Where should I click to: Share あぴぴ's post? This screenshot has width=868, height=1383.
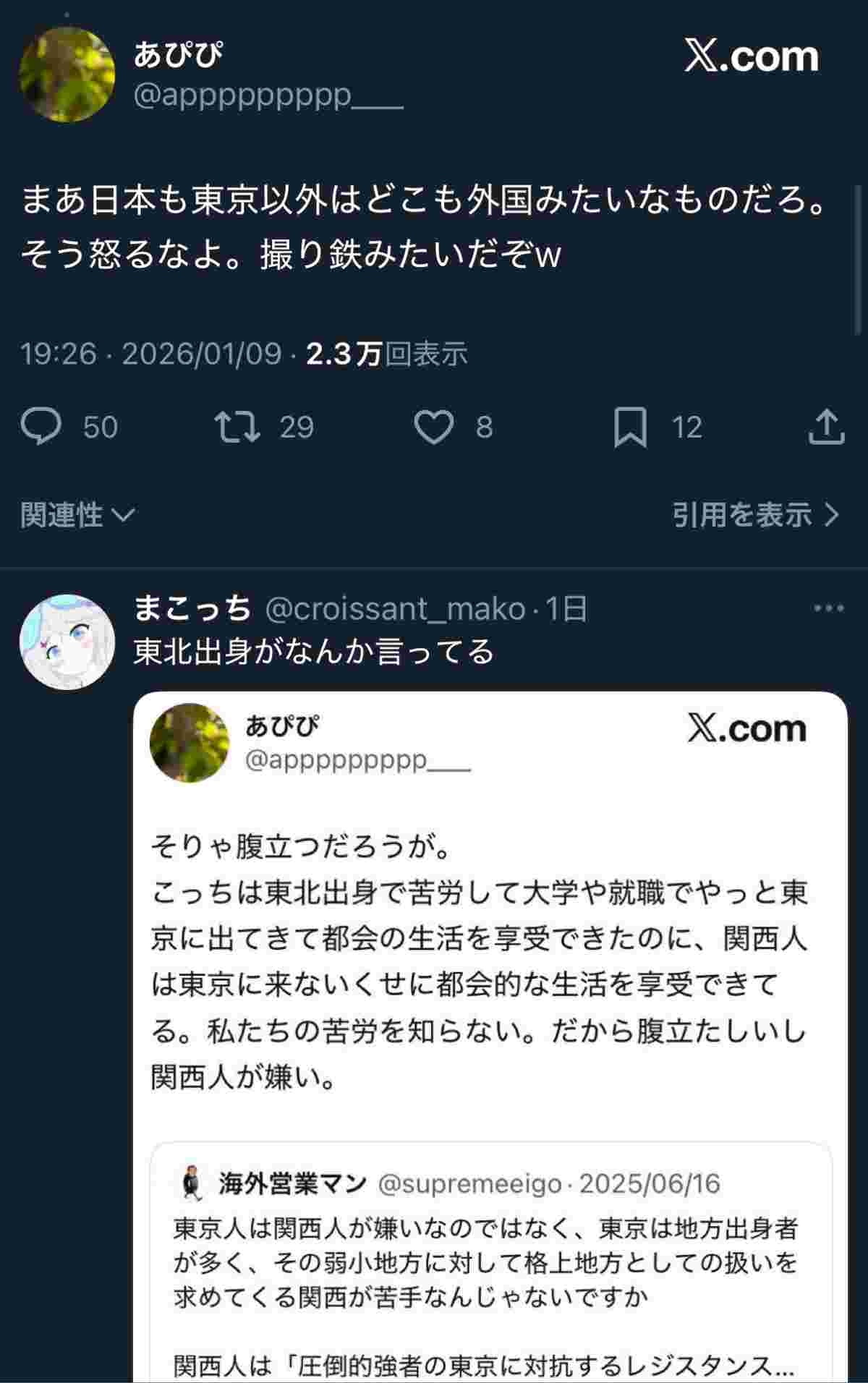pos(825,426)
